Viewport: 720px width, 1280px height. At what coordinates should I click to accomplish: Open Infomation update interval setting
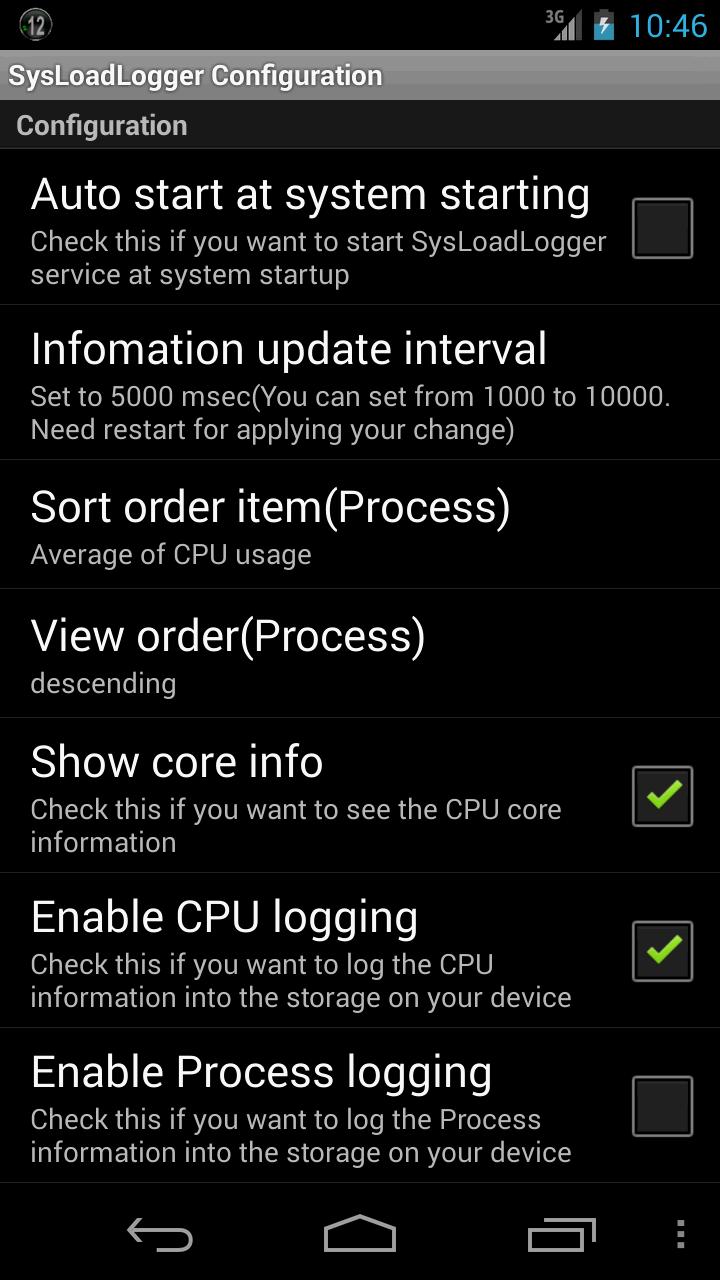(350, 383)
